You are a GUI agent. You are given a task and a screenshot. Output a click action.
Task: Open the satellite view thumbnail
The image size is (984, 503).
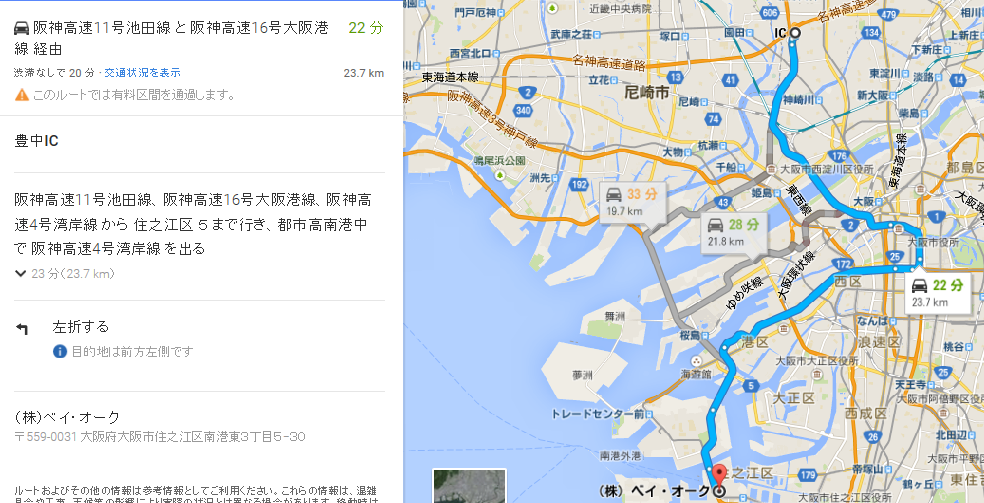point(469,486)
